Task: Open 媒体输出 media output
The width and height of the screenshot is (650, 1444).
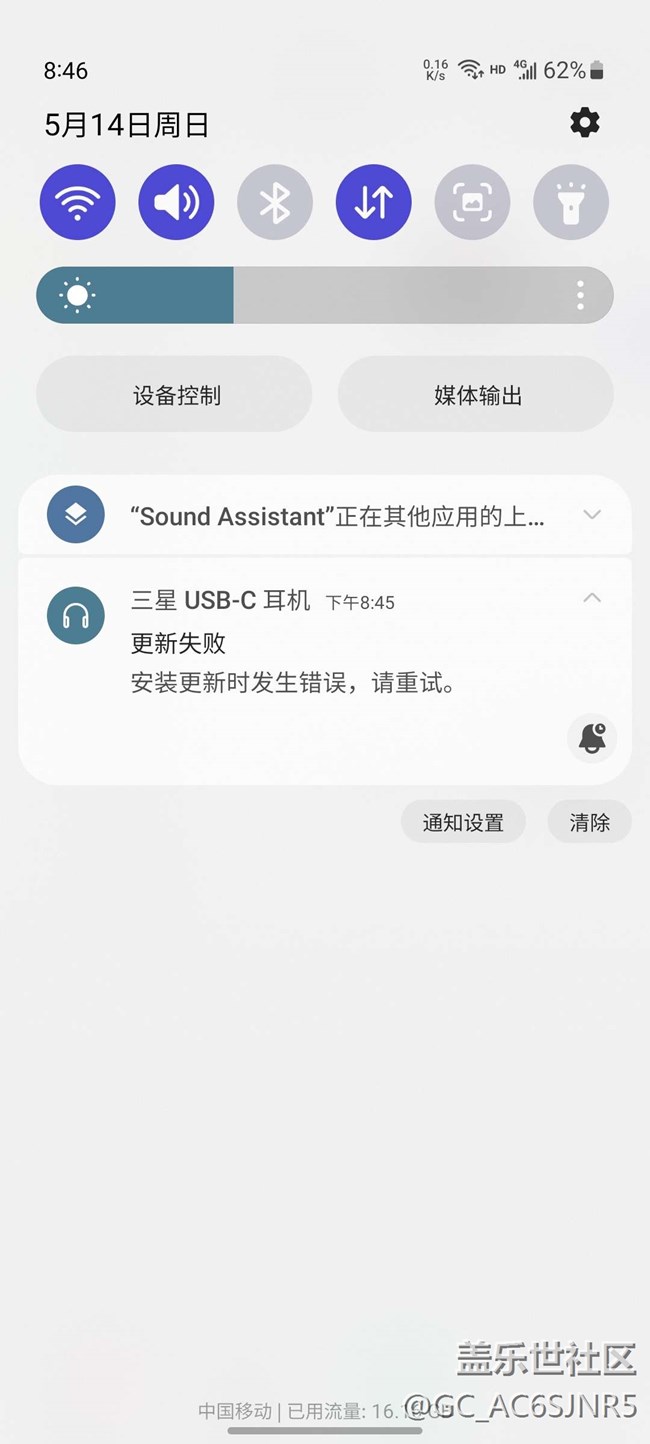Action: click(475, 395)
